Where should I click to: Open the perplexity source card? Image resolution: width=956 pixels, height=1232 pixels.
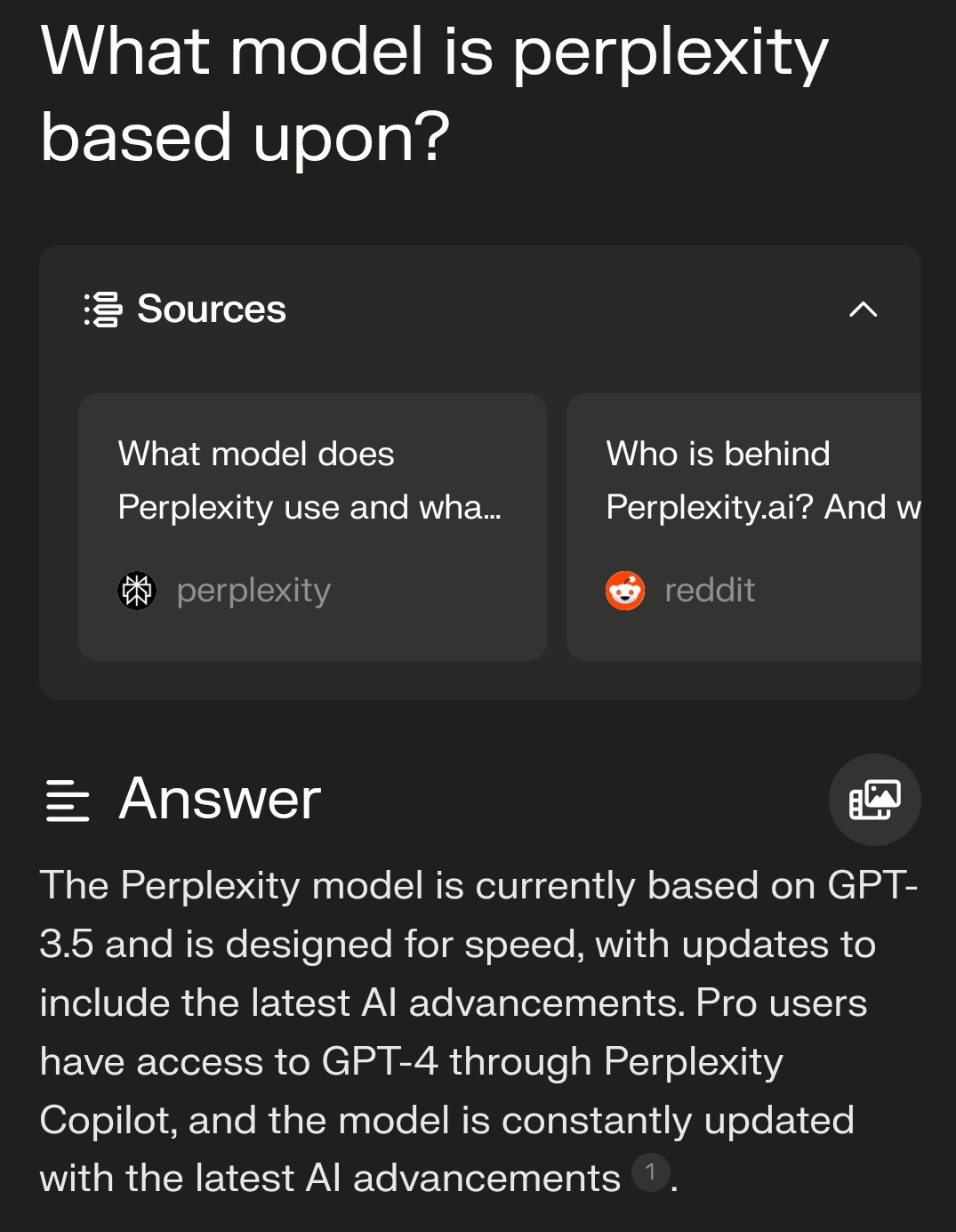(312, 527)
